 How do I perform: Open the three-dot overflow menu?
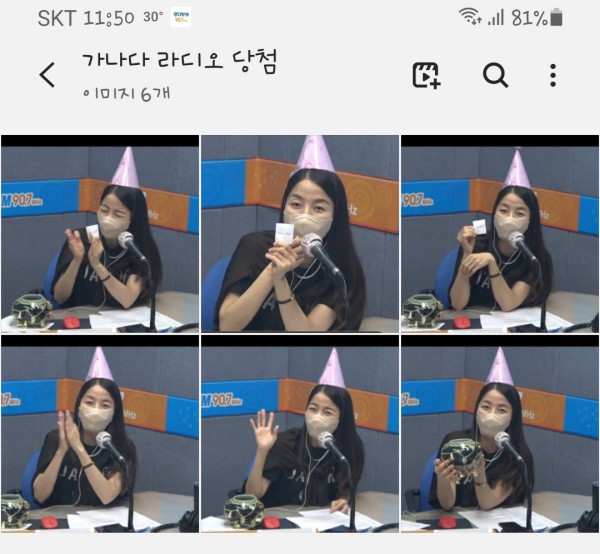click(x=553, y=75)
